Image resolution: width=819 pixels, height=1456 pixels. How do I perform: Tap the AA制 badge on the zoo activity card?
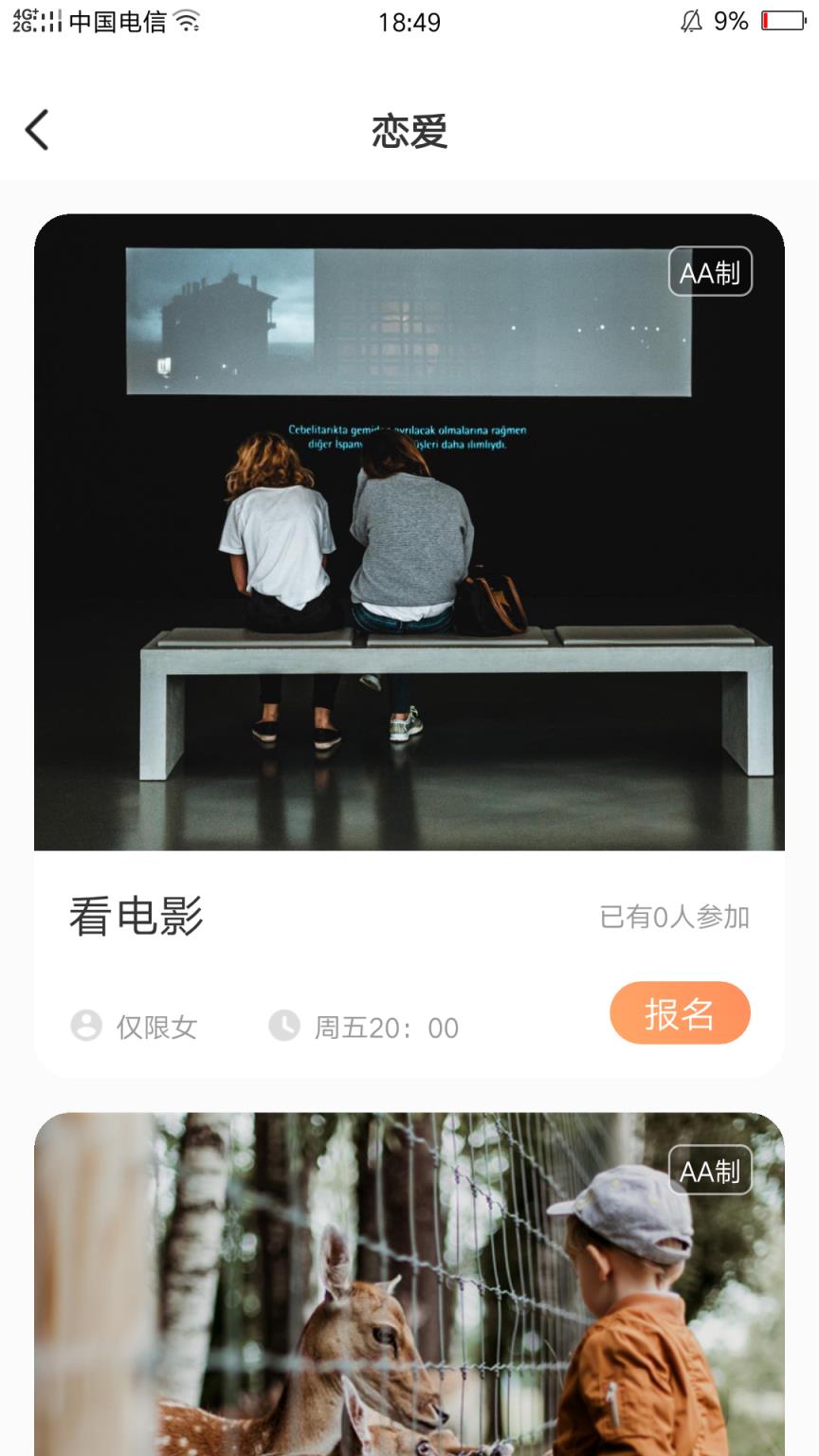[x=710, y=1170]
